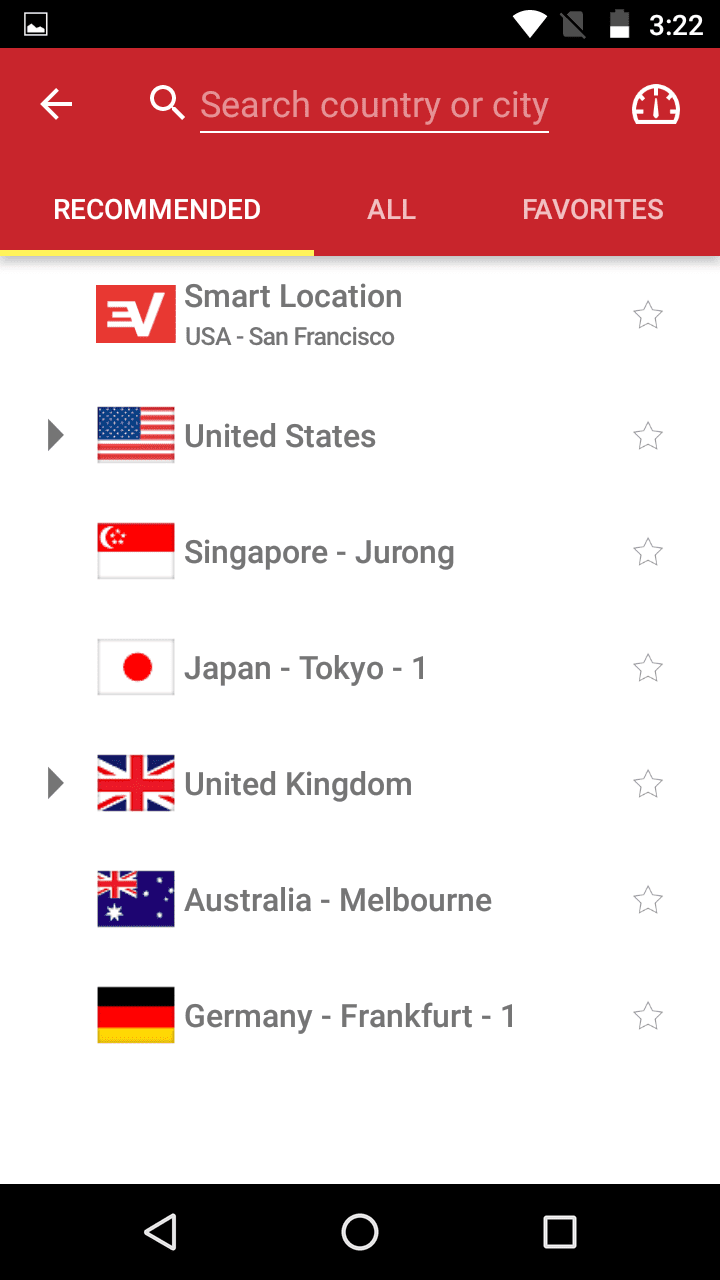Screen dimensions: 720x1280
Task: Expand the United States server list
Action: 55,435
